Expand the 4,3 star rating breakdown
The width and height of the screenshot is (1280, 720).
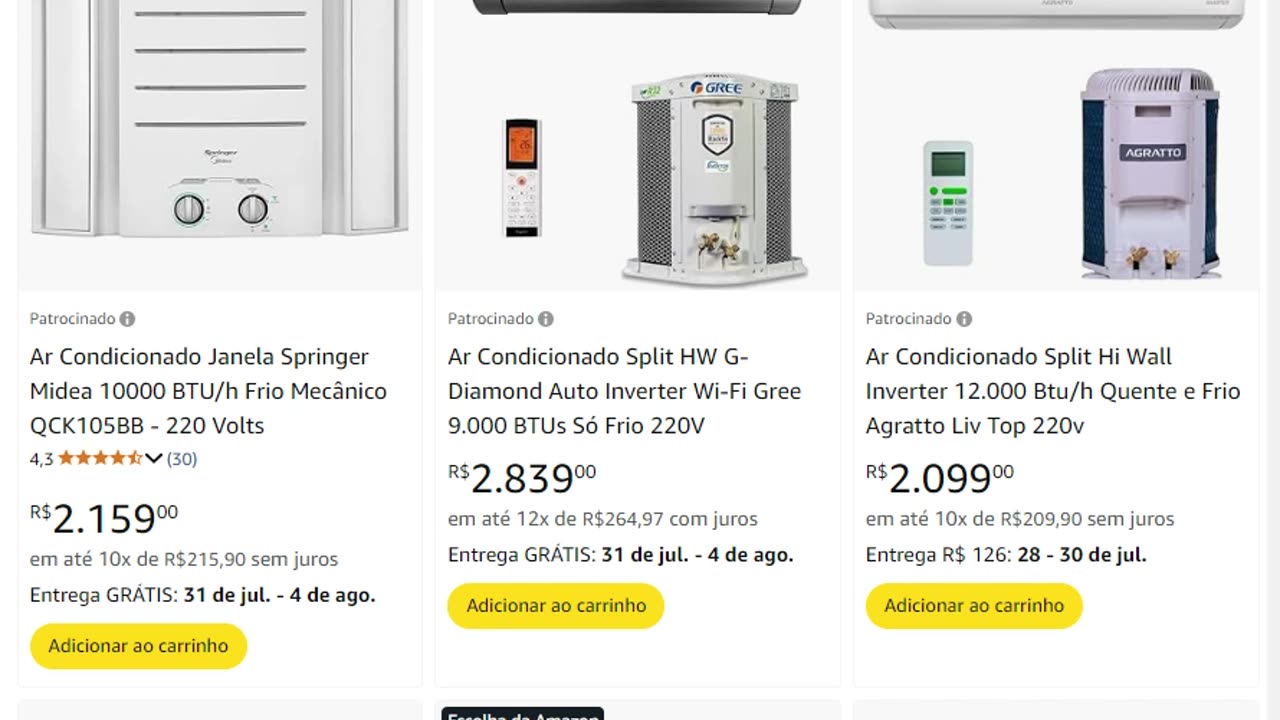(x=153, y=459)
